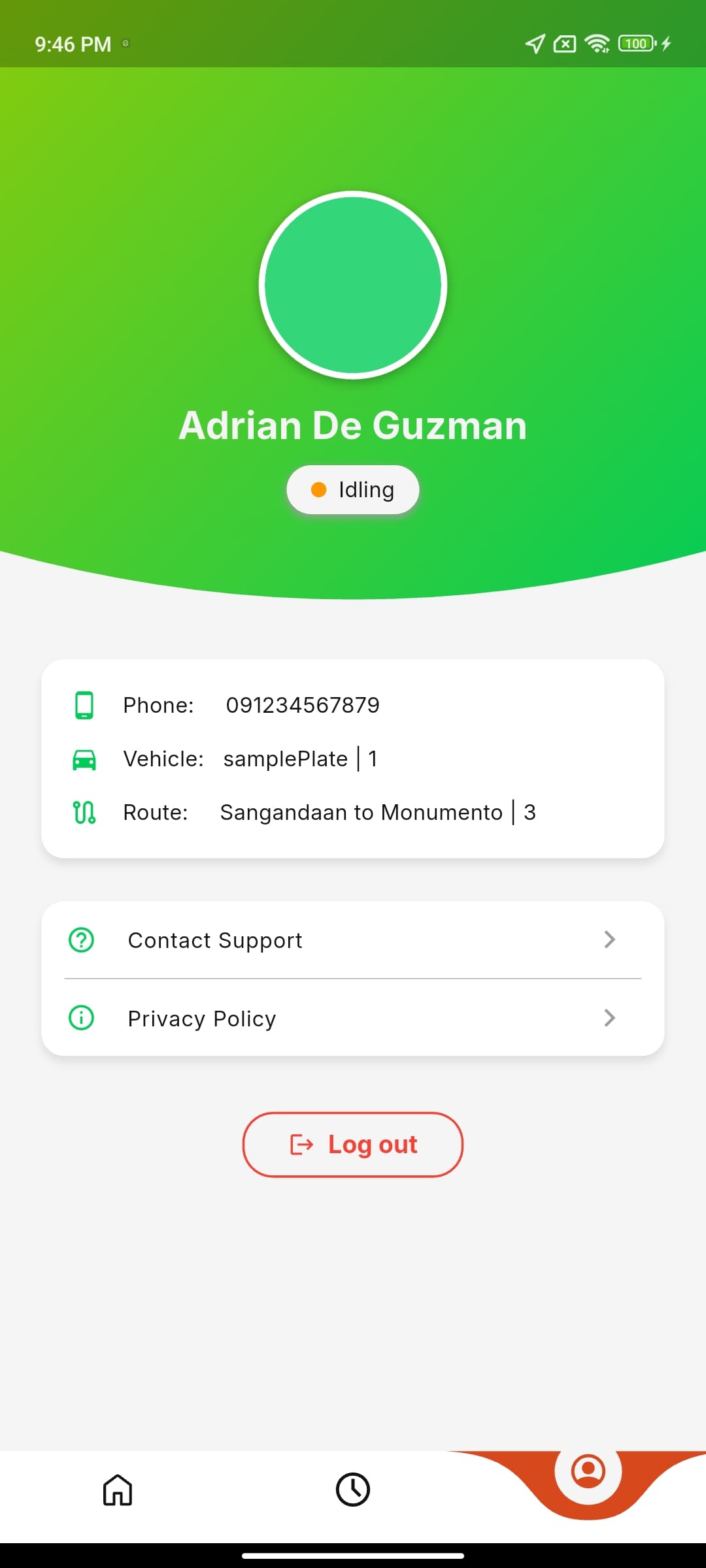Check the battery indicator in the status bar
Viewport: 706px width, 1568px height.
(635, 43)
